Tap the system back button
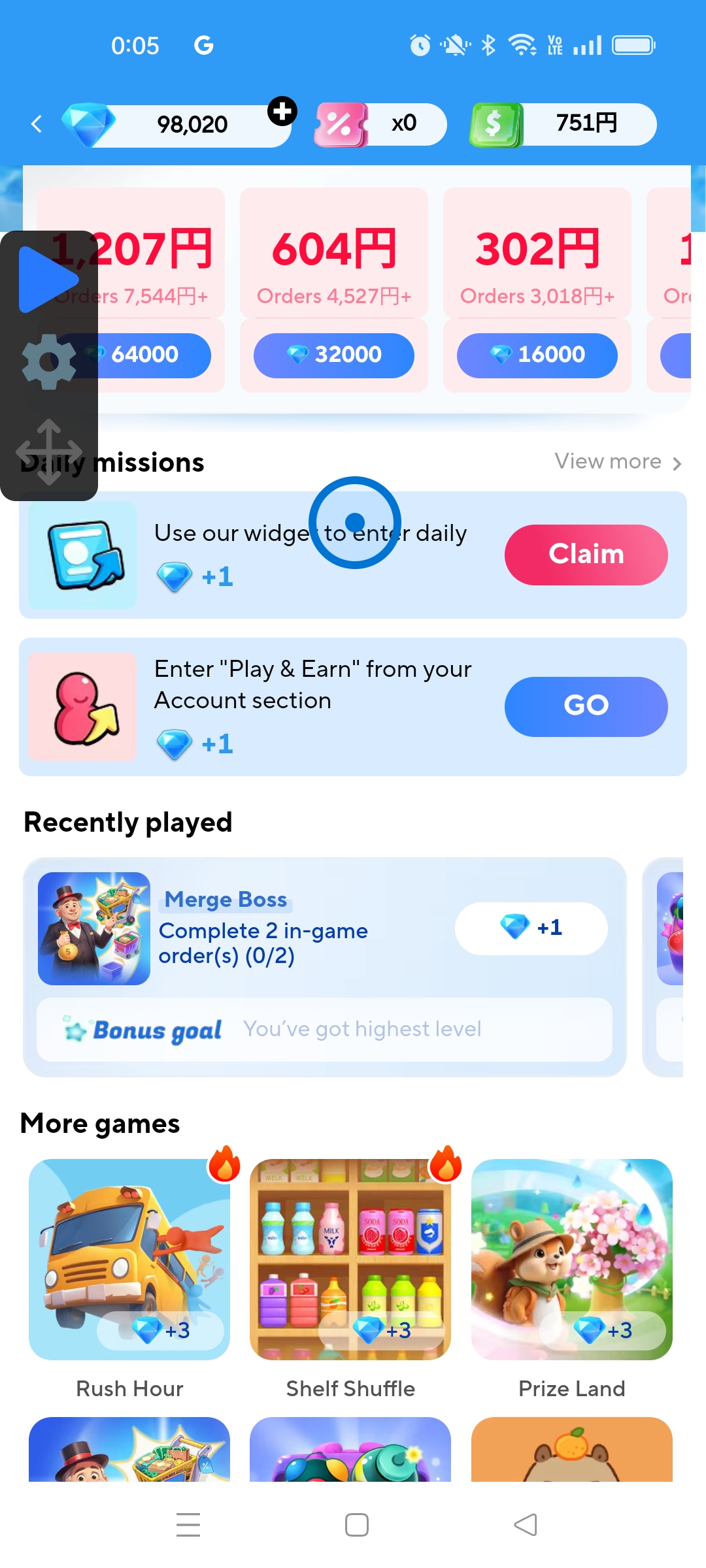 526,1525
